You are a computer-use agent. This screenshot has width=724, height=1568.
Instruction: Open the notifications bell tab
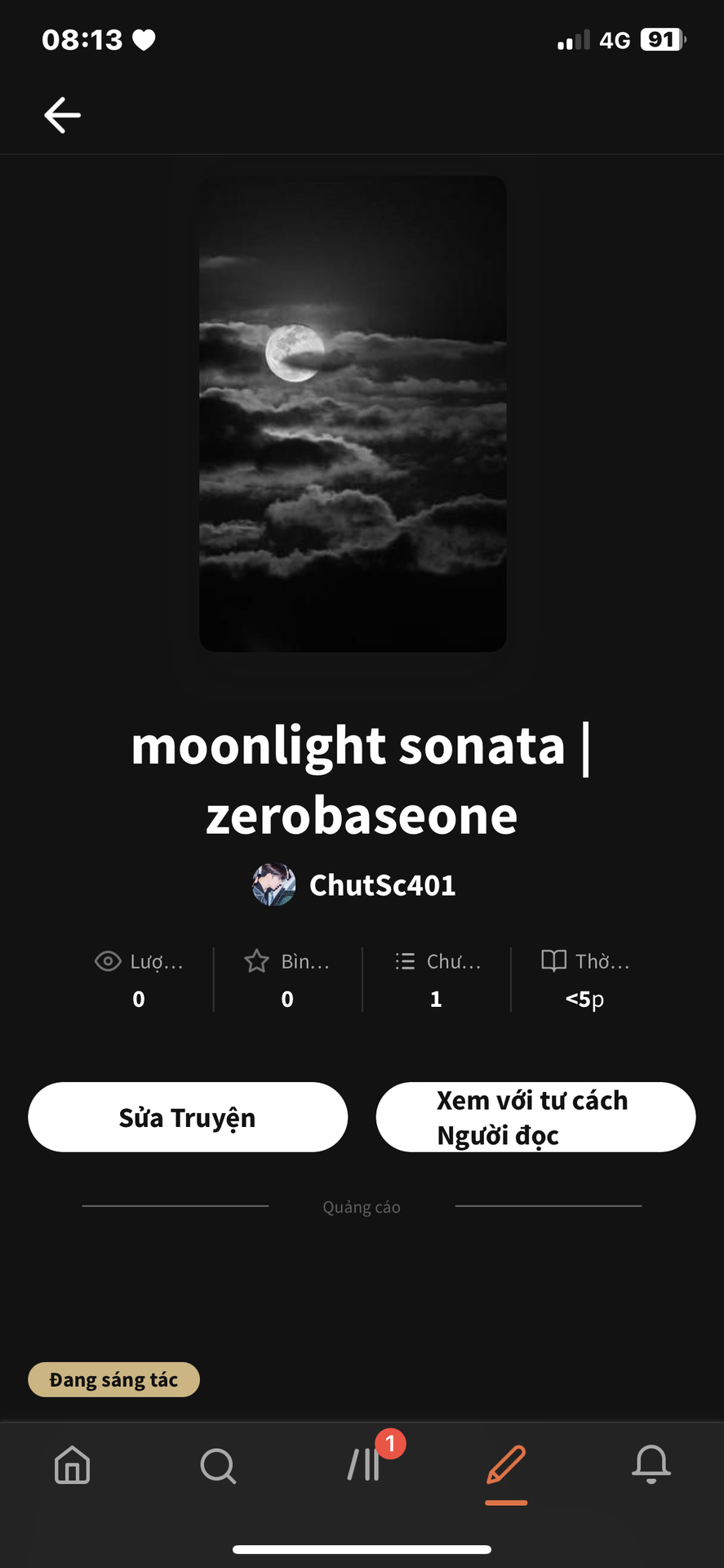click(651, 1465)
